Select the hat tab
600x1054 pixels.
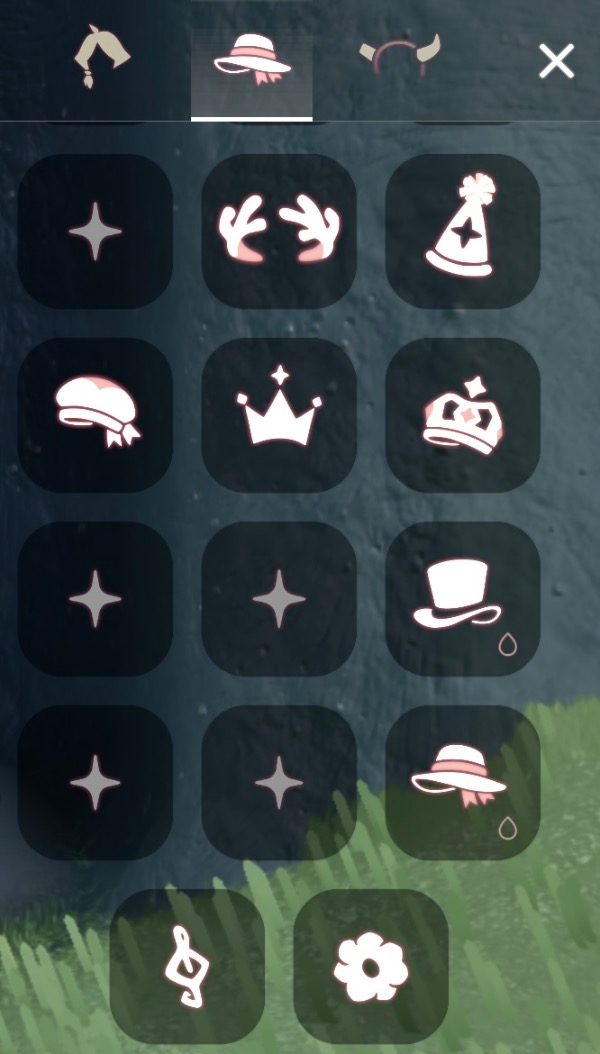click(x=252, y=58)
